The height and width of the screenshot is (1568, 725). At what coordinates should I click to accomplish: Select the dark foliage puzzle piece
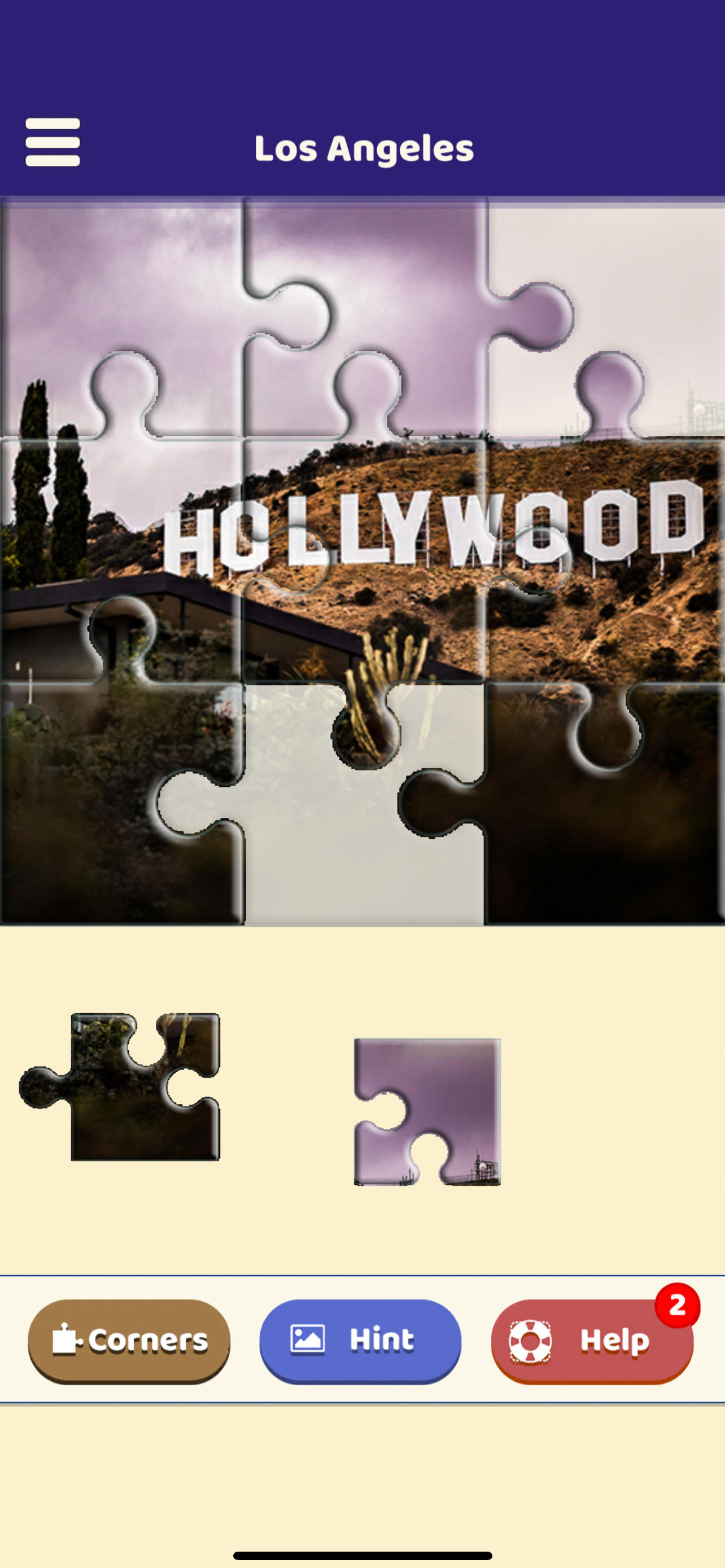click(x=120, y=1087)
